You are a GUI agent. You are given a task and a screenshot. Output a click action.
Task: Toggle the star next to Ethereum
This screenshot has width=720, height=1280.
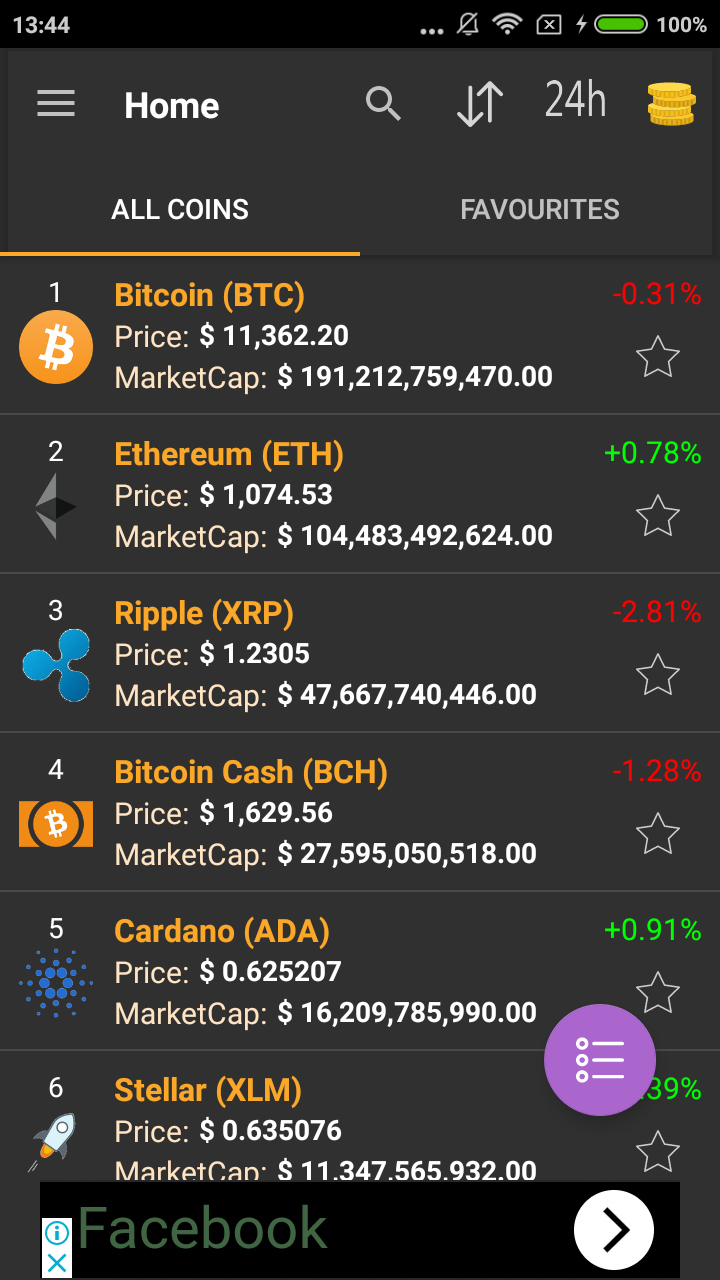tap(658, 516)
